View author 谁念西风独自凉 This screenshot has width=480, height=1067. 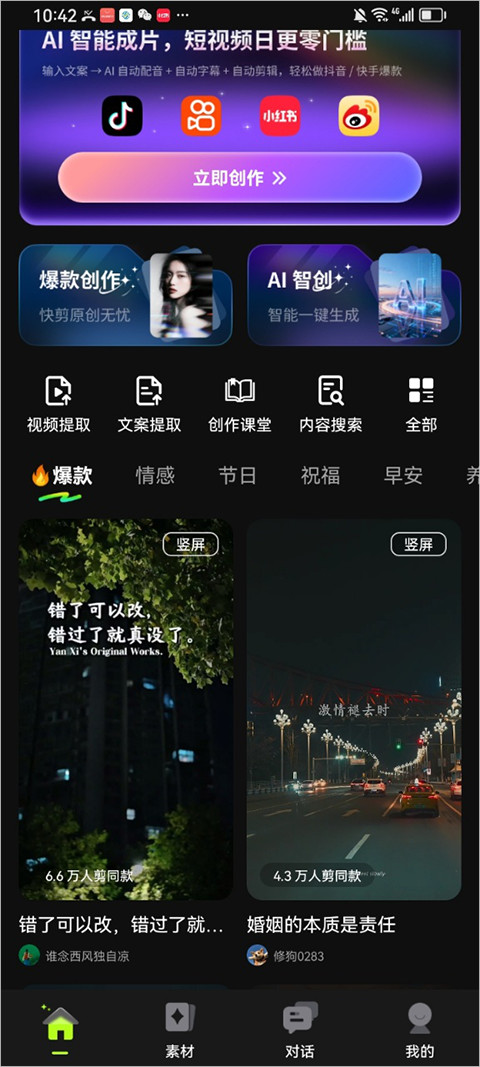[x=74, y=955]
